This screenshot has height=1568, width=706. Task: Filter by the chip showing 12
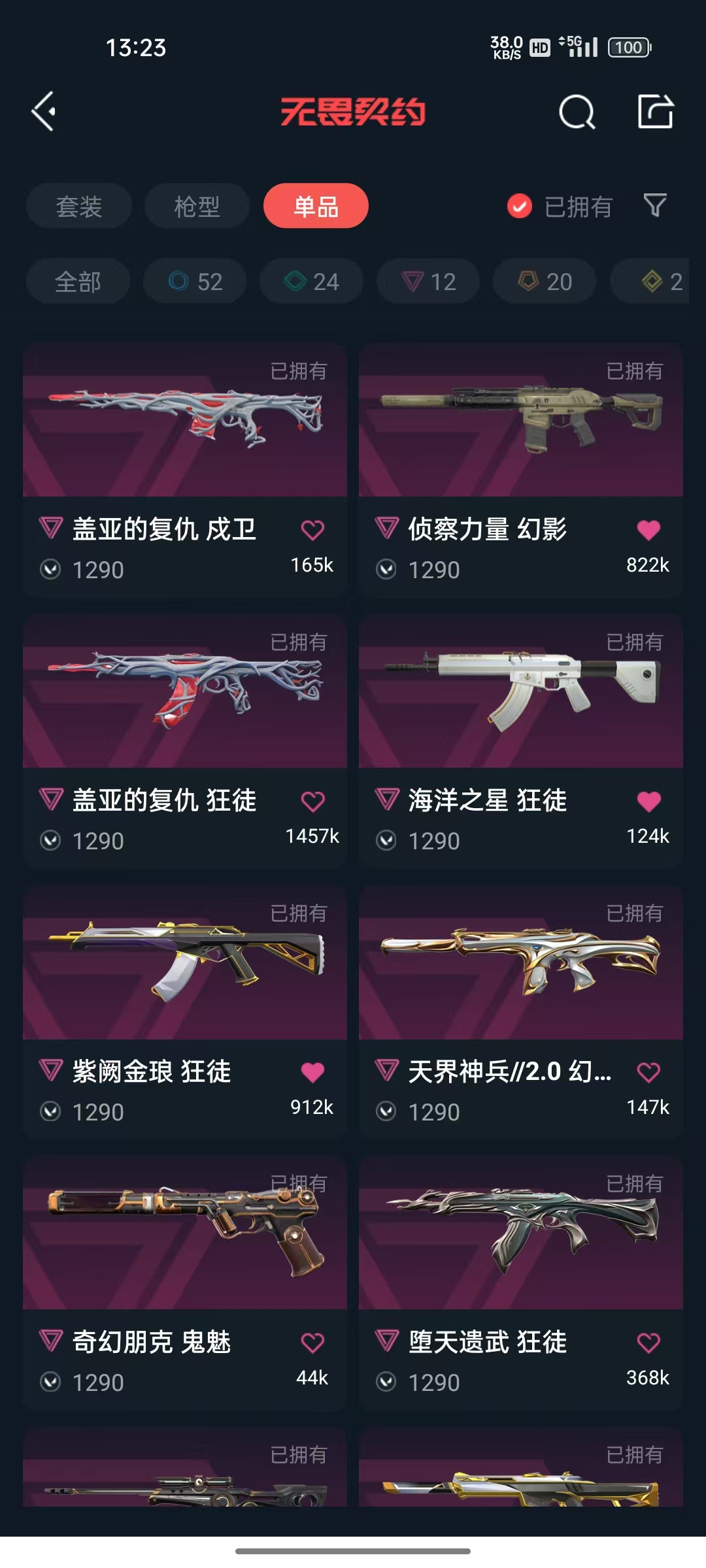(x=428, y=282)
